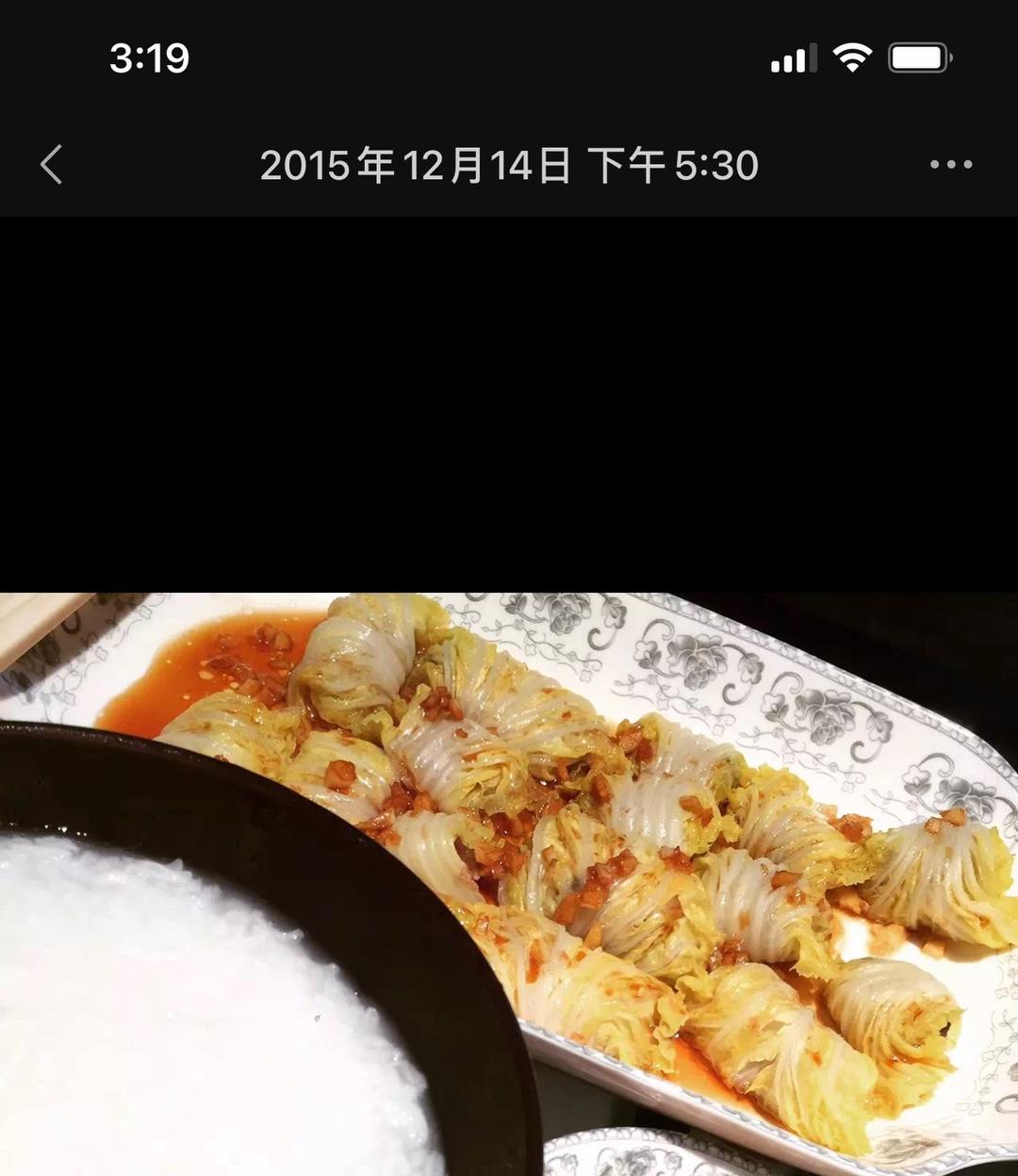Viewport: 1018px width, 1176px height.
Task: Tap the cabbage rolls photo
Action: pos(509,884)
